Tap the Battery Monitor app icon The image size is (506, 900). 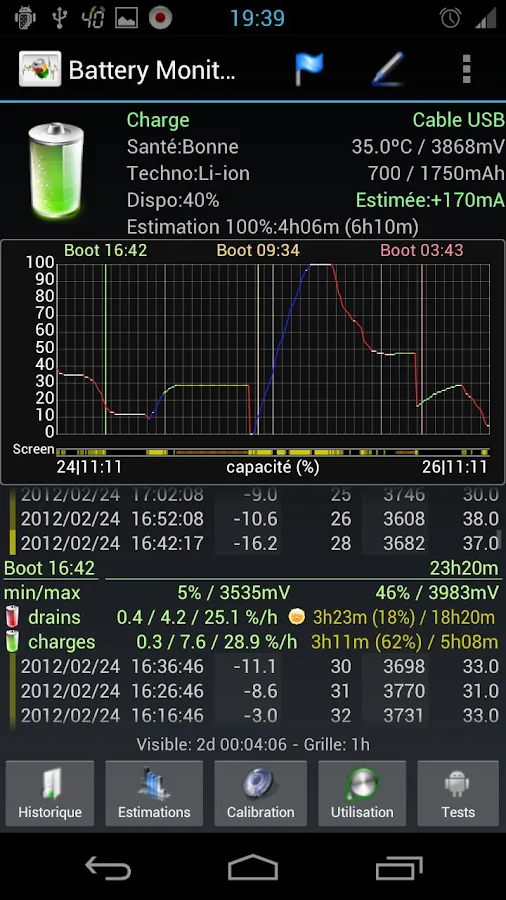click(x=40, y=69)
